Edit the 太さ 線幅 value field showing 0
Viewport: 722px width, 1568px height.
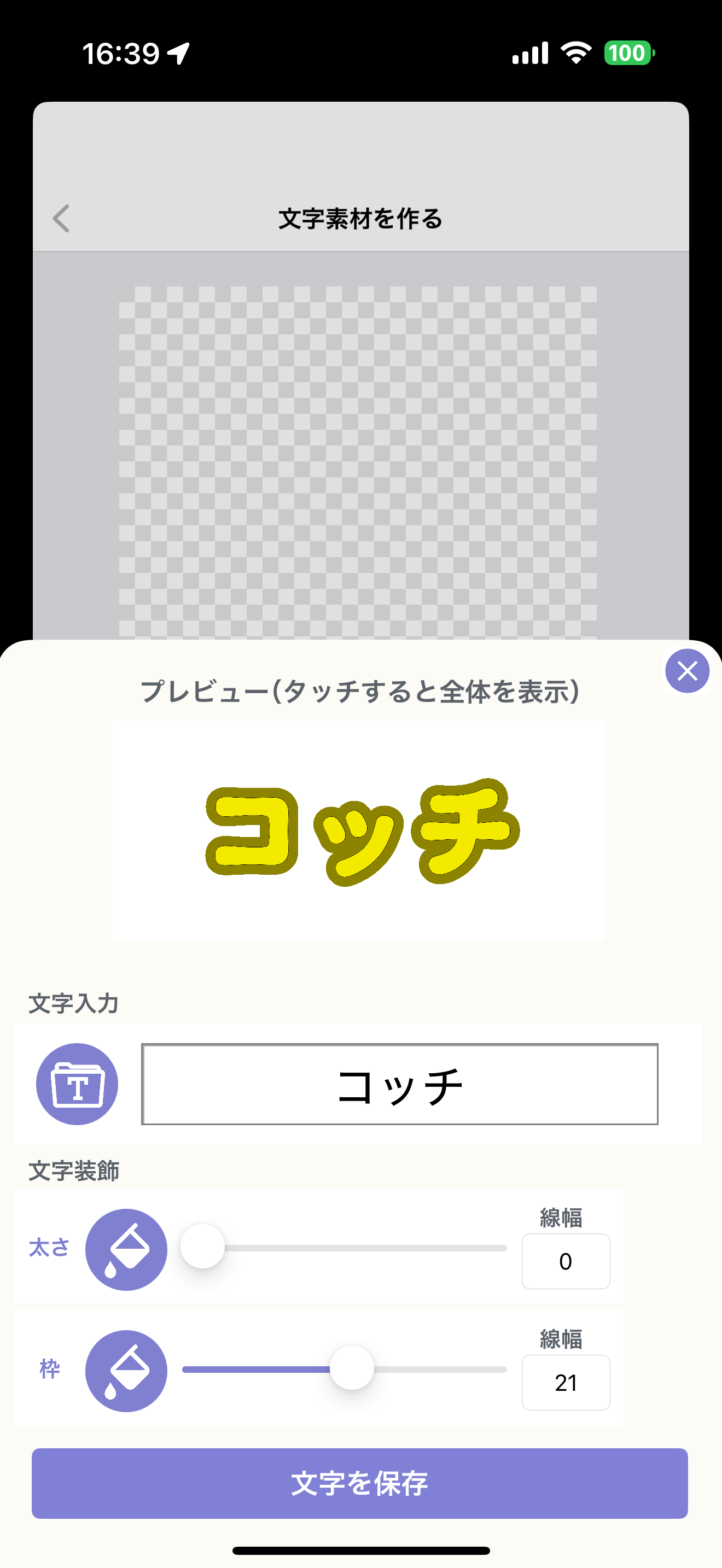pos(566,1261)
